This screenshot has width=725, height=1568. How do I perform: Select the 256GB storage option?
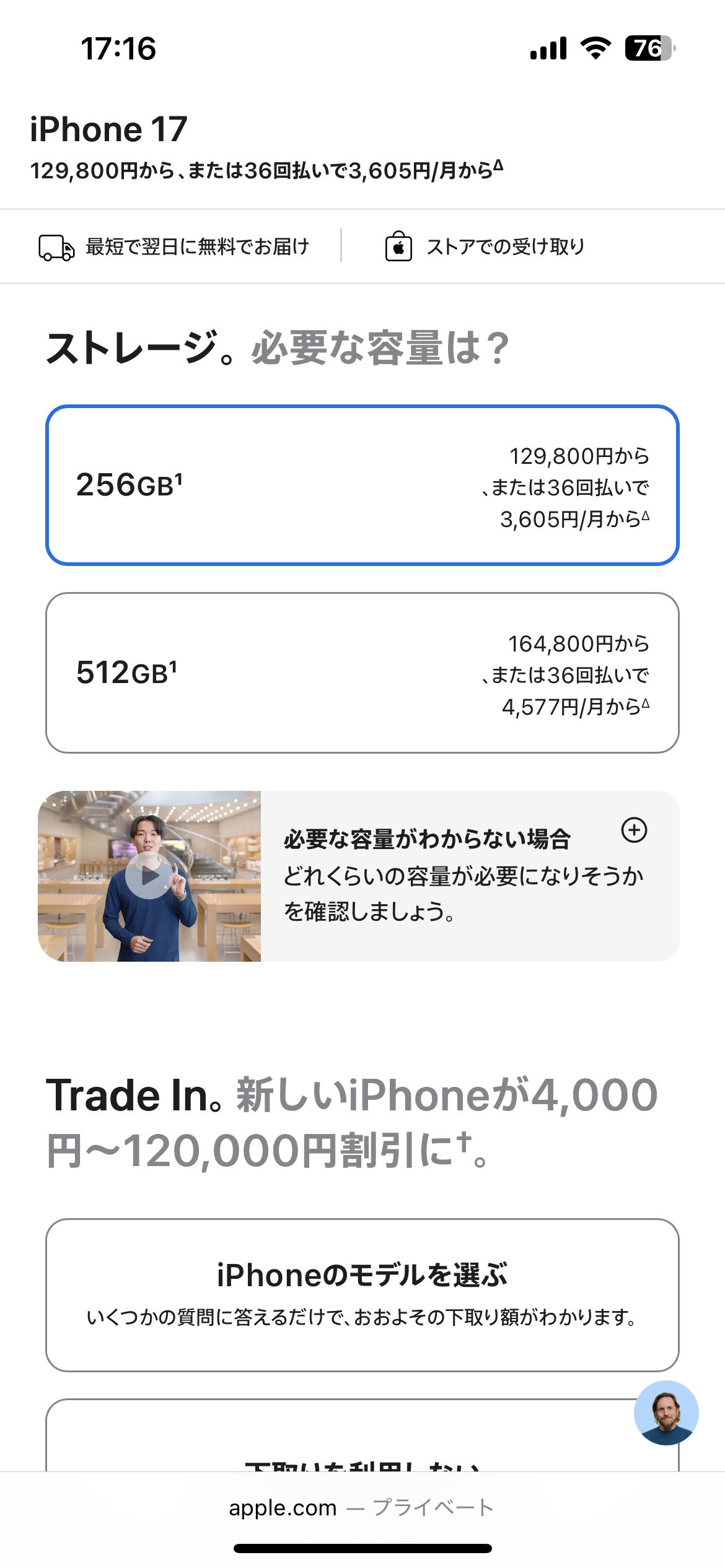pyautogui.click(x=362, y=485)
